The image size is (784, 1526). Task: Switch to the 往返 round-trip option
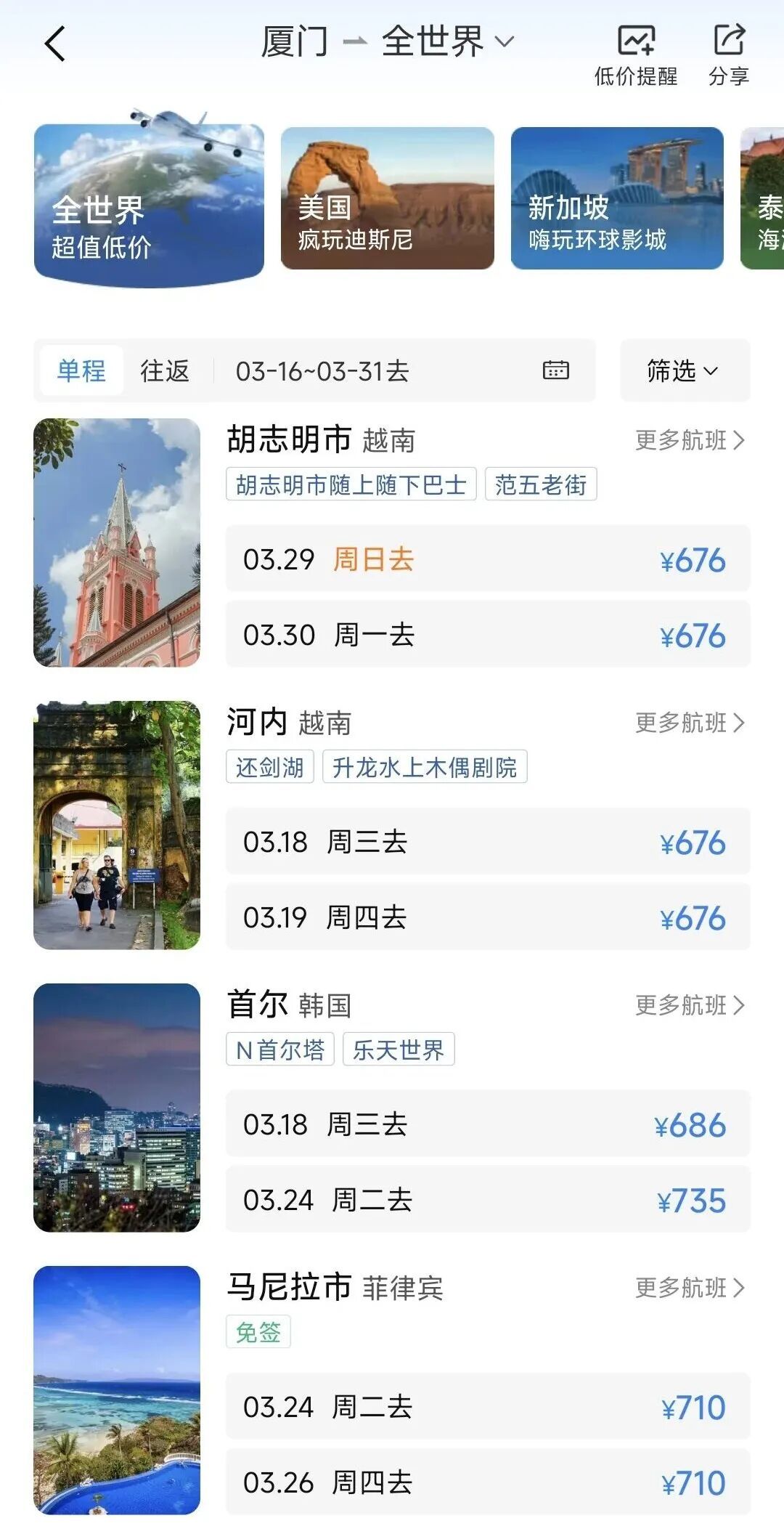[166, 370]
